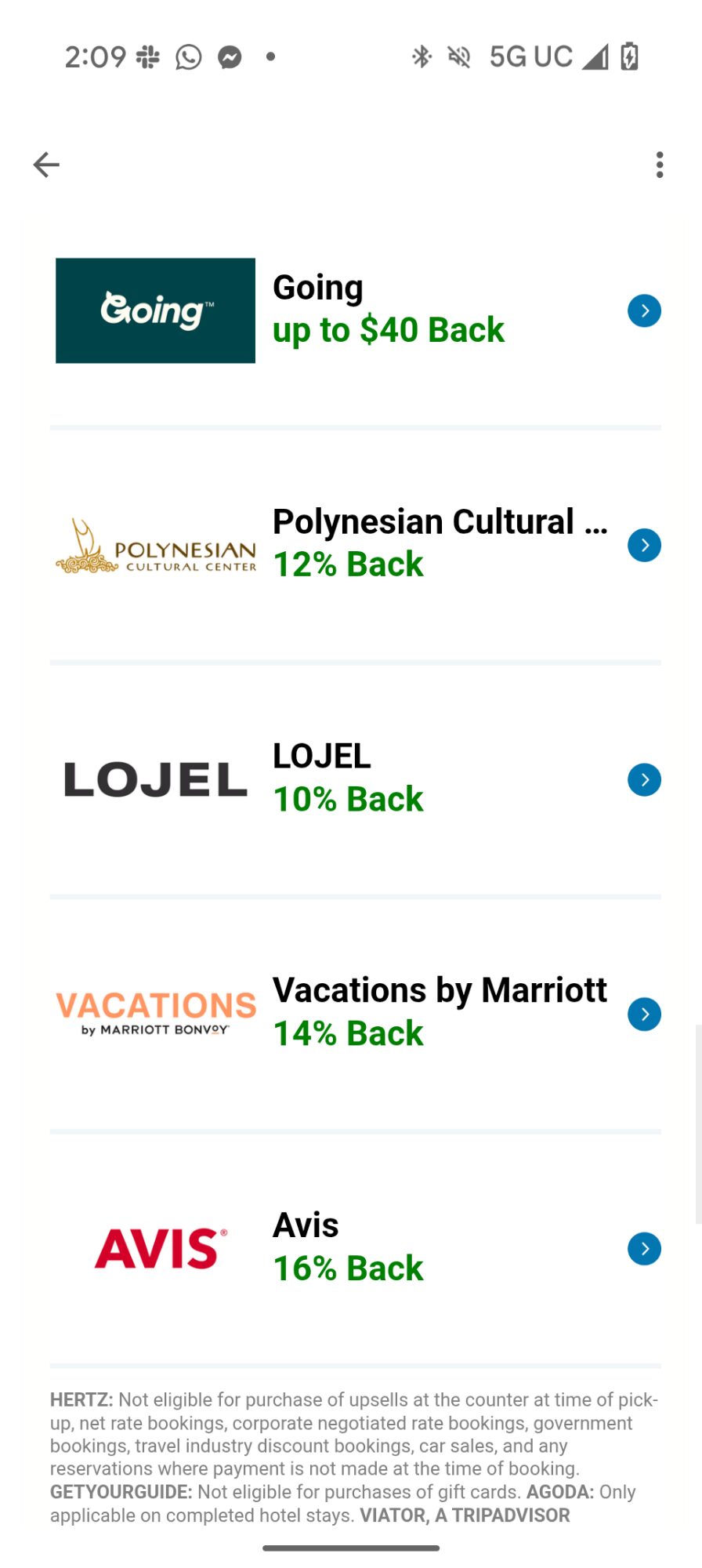This screenshot has width=702, height=1568.
Task: Tap the blue arrow beside LOJEL
Action: (x=644, y=779)
